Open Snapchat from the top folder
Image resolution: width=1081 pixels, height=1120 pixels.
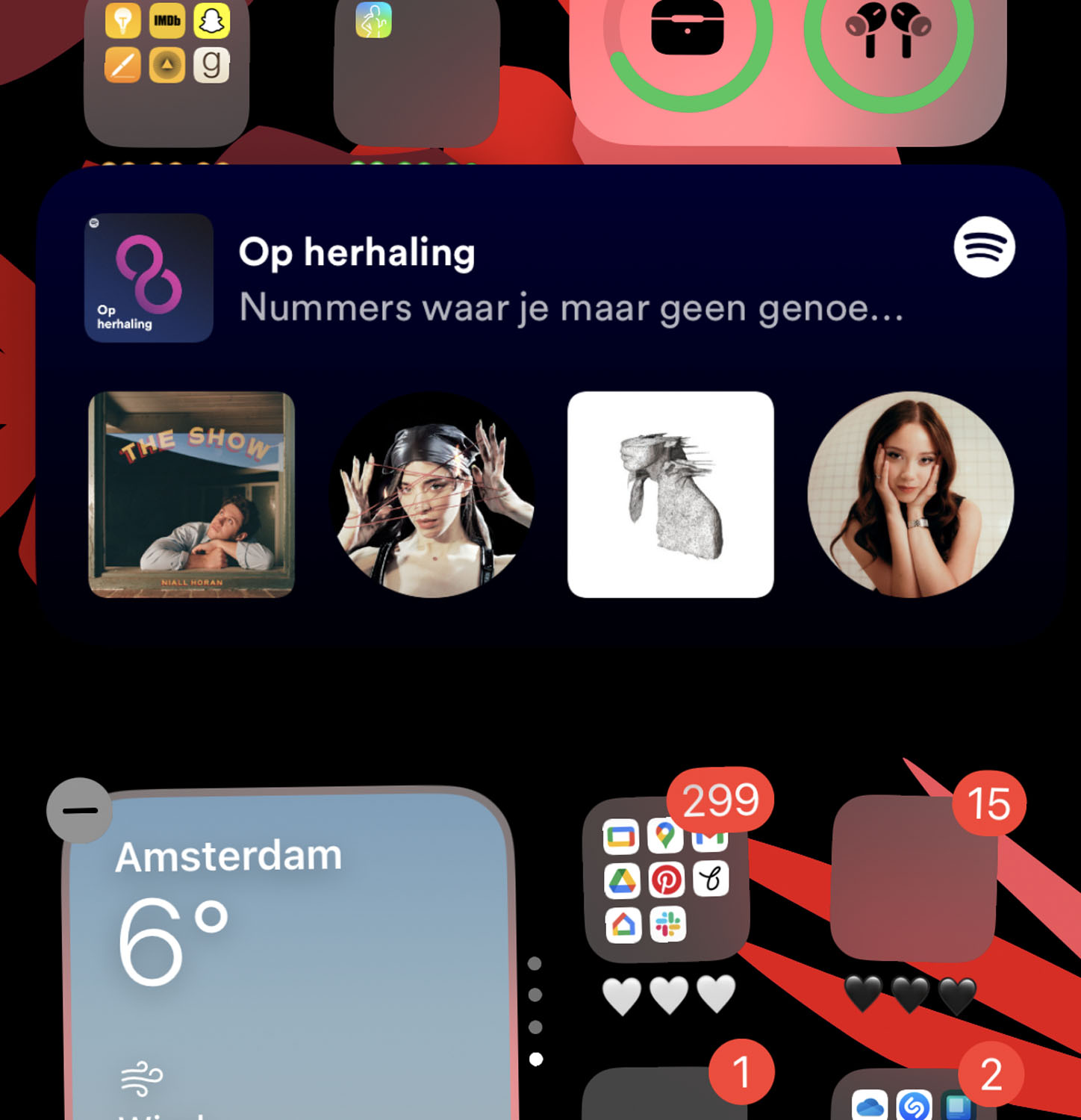(210, 21)
